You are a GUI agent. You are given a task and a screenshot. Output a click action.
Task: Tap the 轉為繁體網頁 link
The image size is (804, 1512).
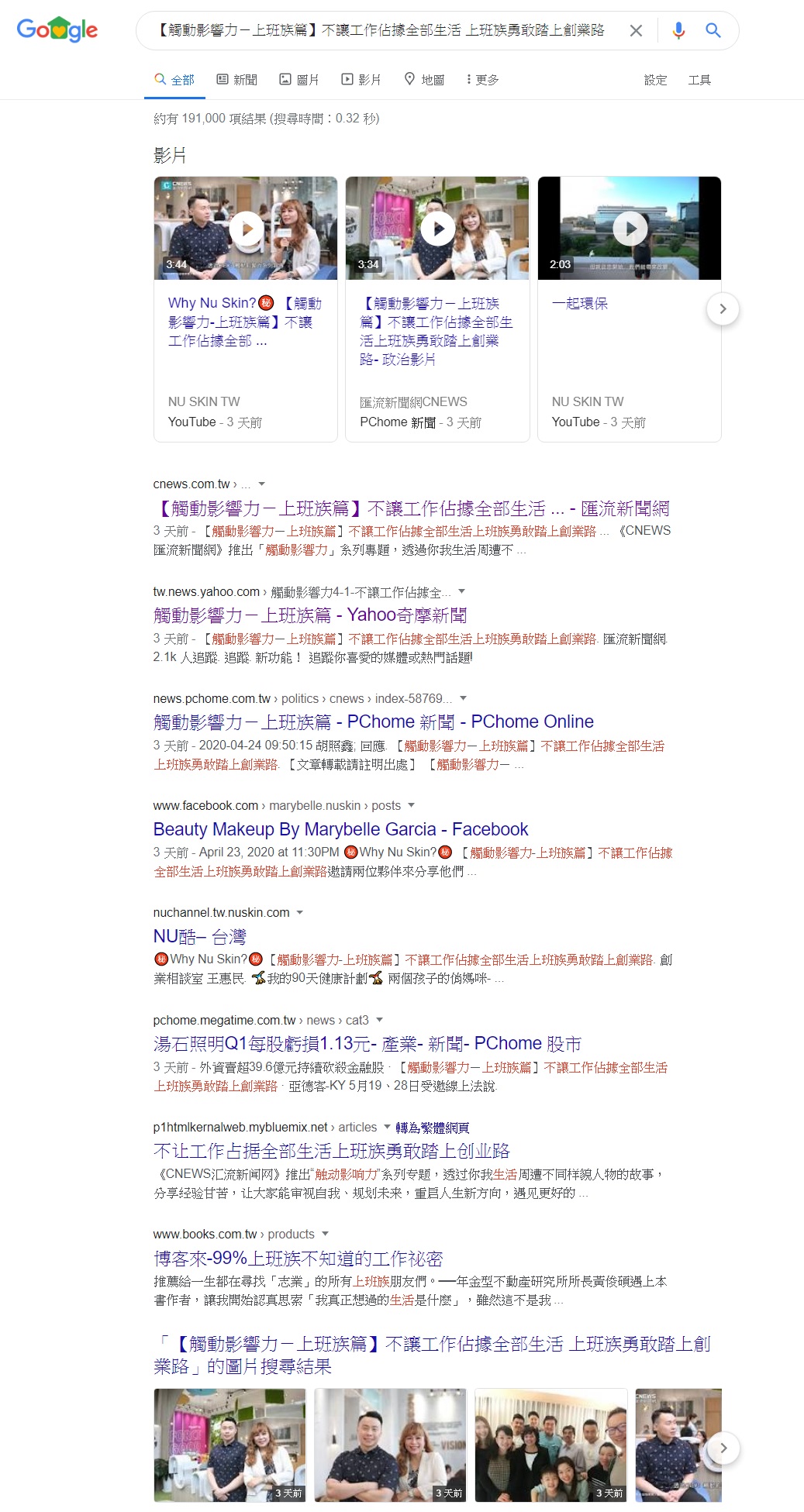[432, 1128]
